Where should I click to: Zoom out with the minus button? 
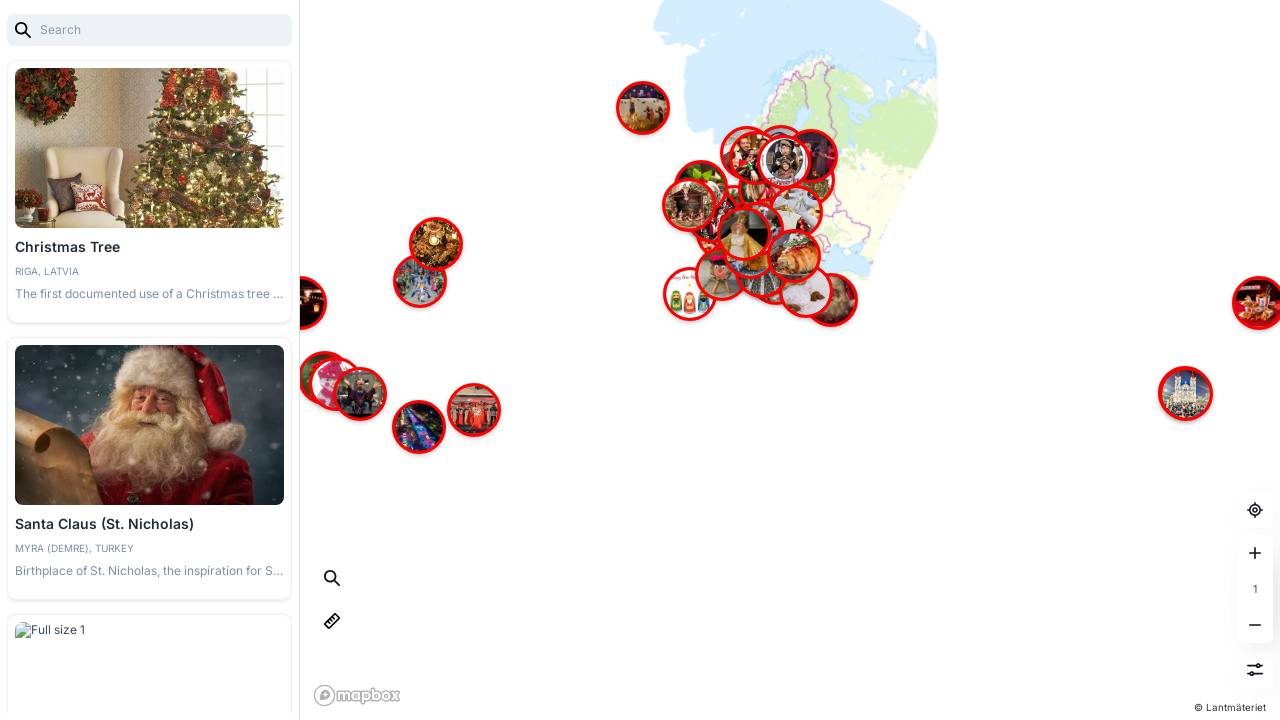coord(1255,625)
